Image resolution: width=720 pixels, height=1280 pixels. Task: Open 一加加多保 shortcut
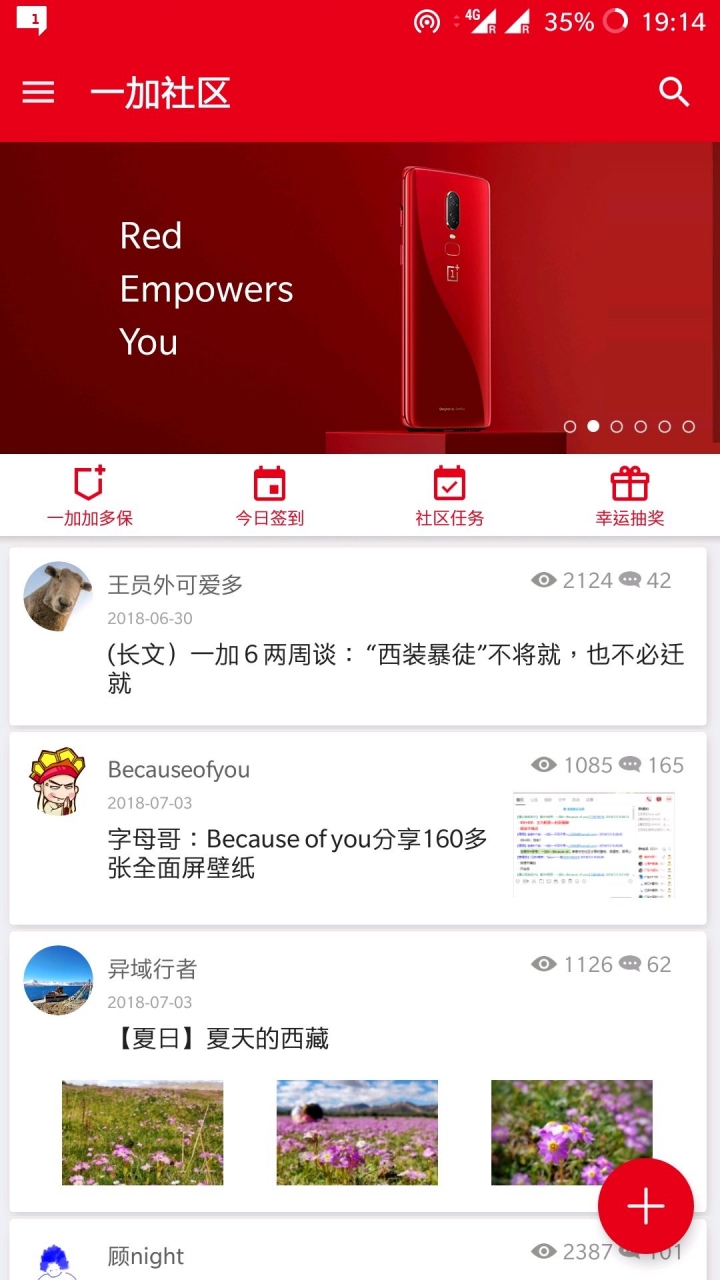pos(90,496)
